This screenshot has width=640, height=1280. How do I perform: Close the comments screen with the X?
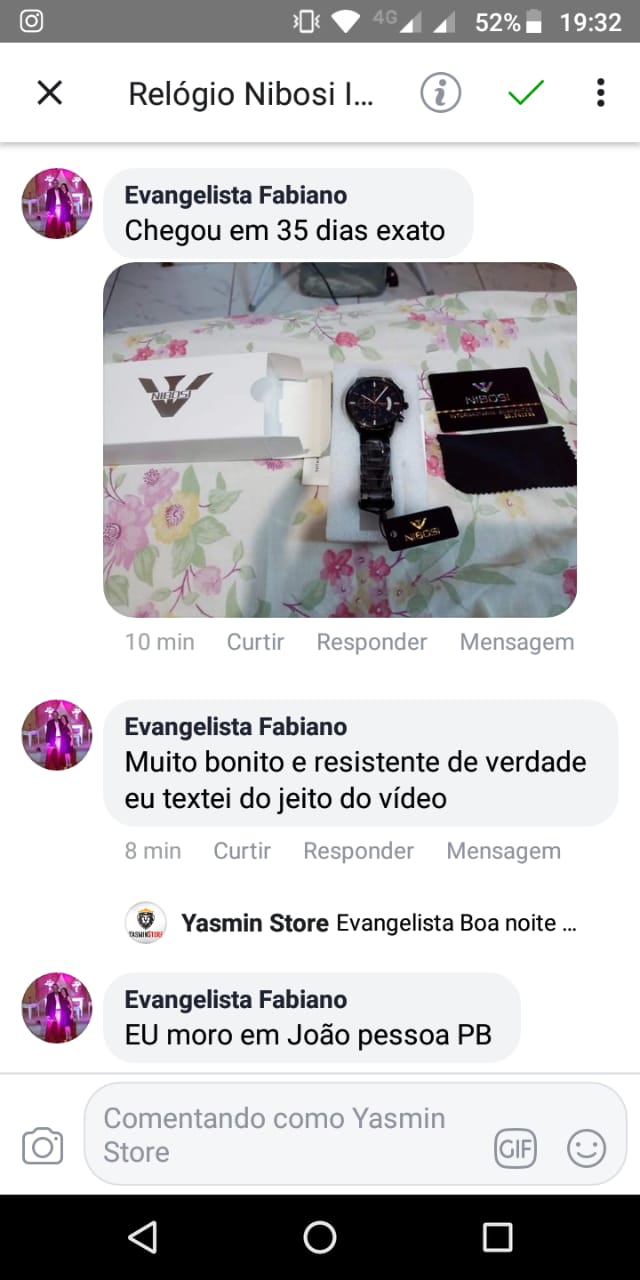(49, 93)
